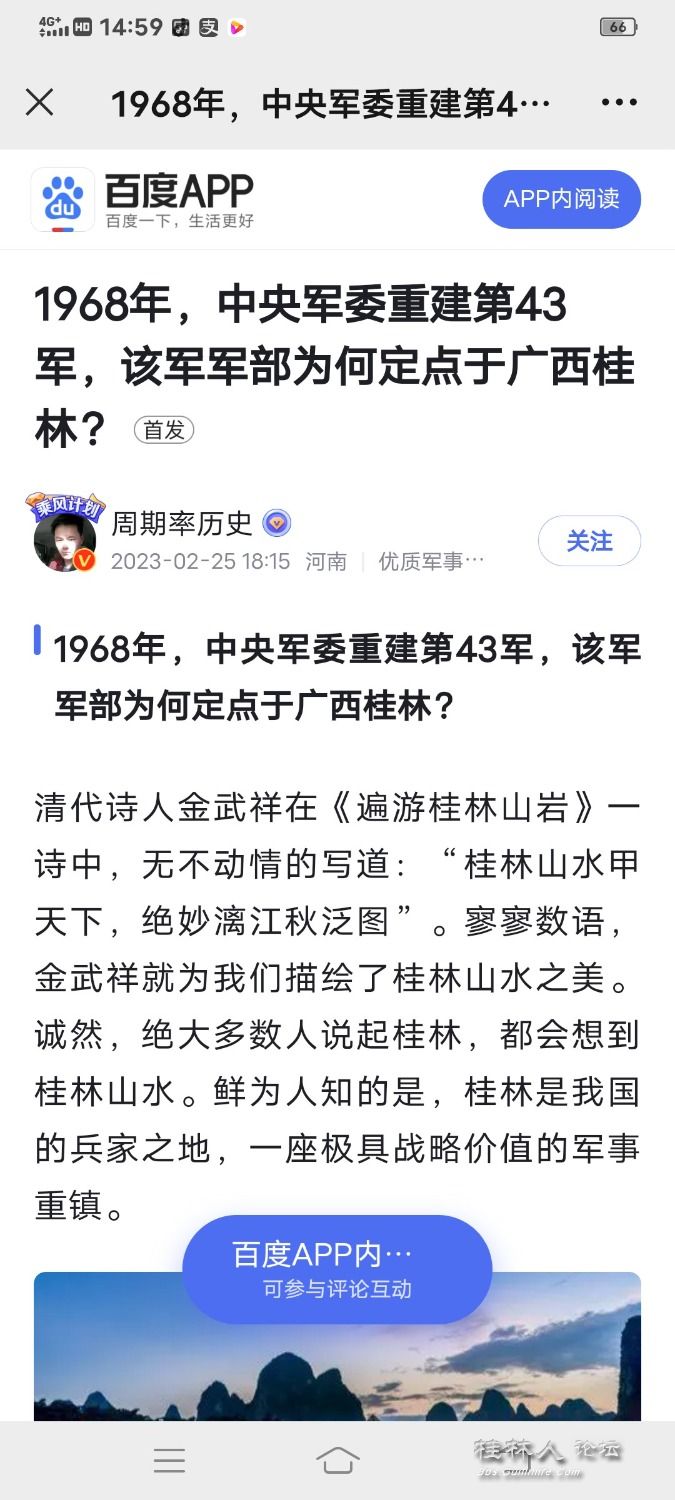Open 周期率历史 author profile

click(181, 522)
